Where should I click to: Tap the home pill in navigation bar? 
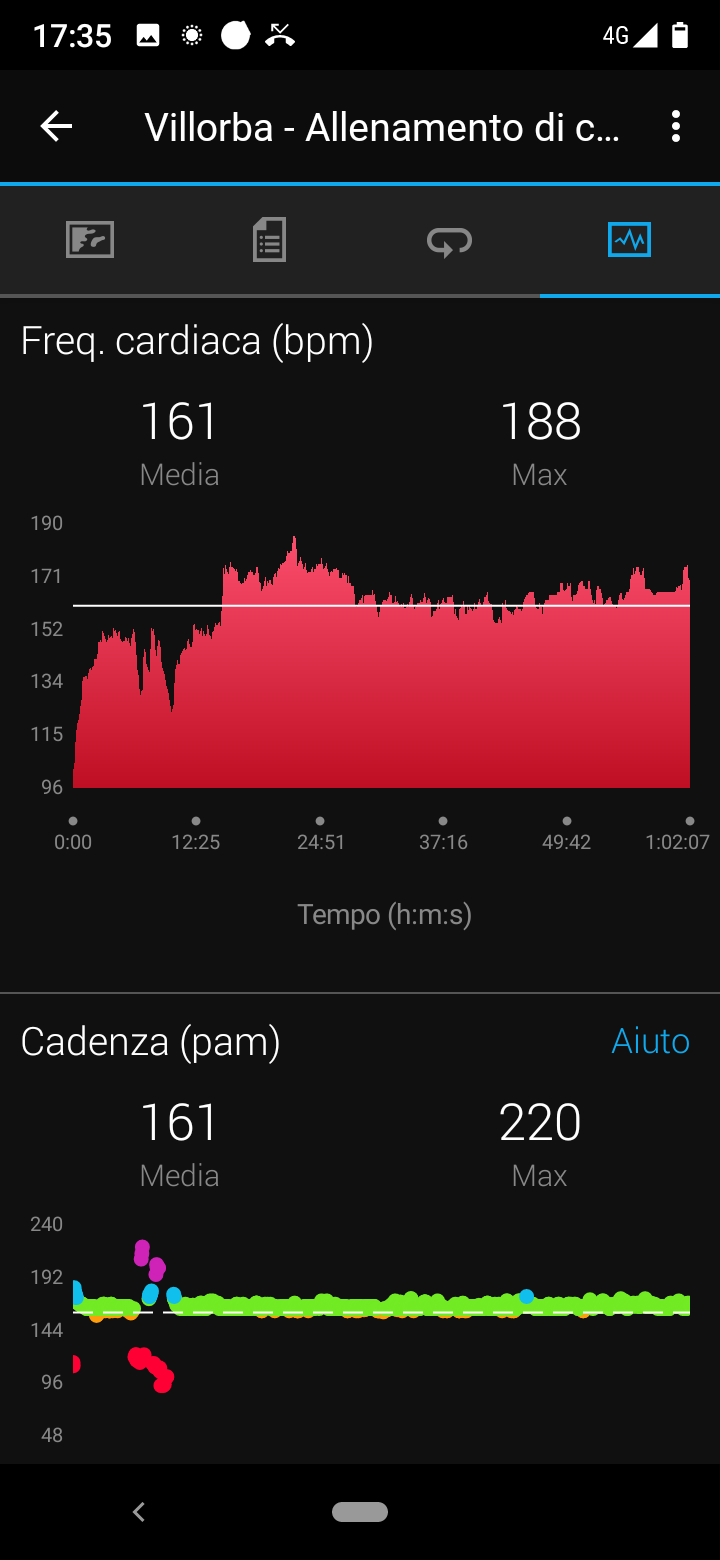pos(360,1512)
